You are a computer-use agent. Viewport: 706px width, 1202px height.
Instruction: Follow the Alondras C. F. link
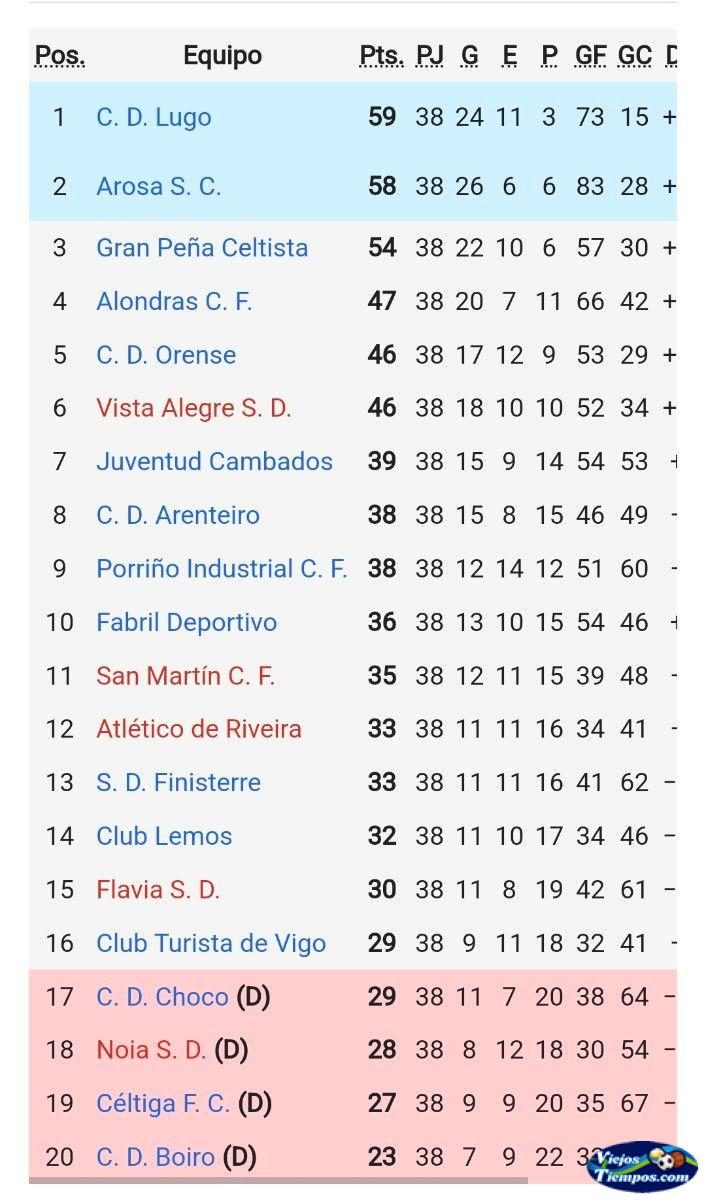174,301
